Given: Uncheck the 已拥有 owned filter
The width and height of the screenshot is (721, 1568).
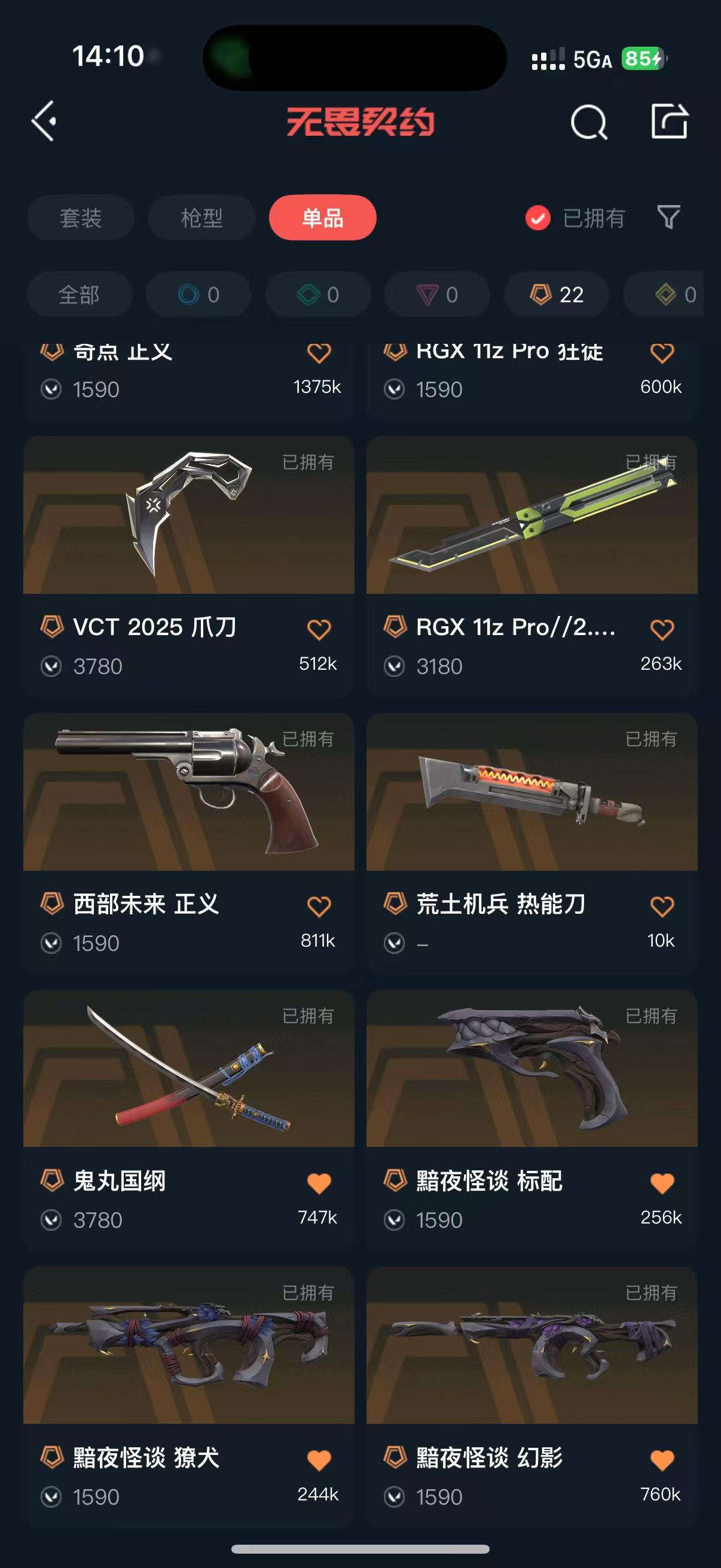Looking at the screenshot, I should pyautogui.click(x=538, y=218).
